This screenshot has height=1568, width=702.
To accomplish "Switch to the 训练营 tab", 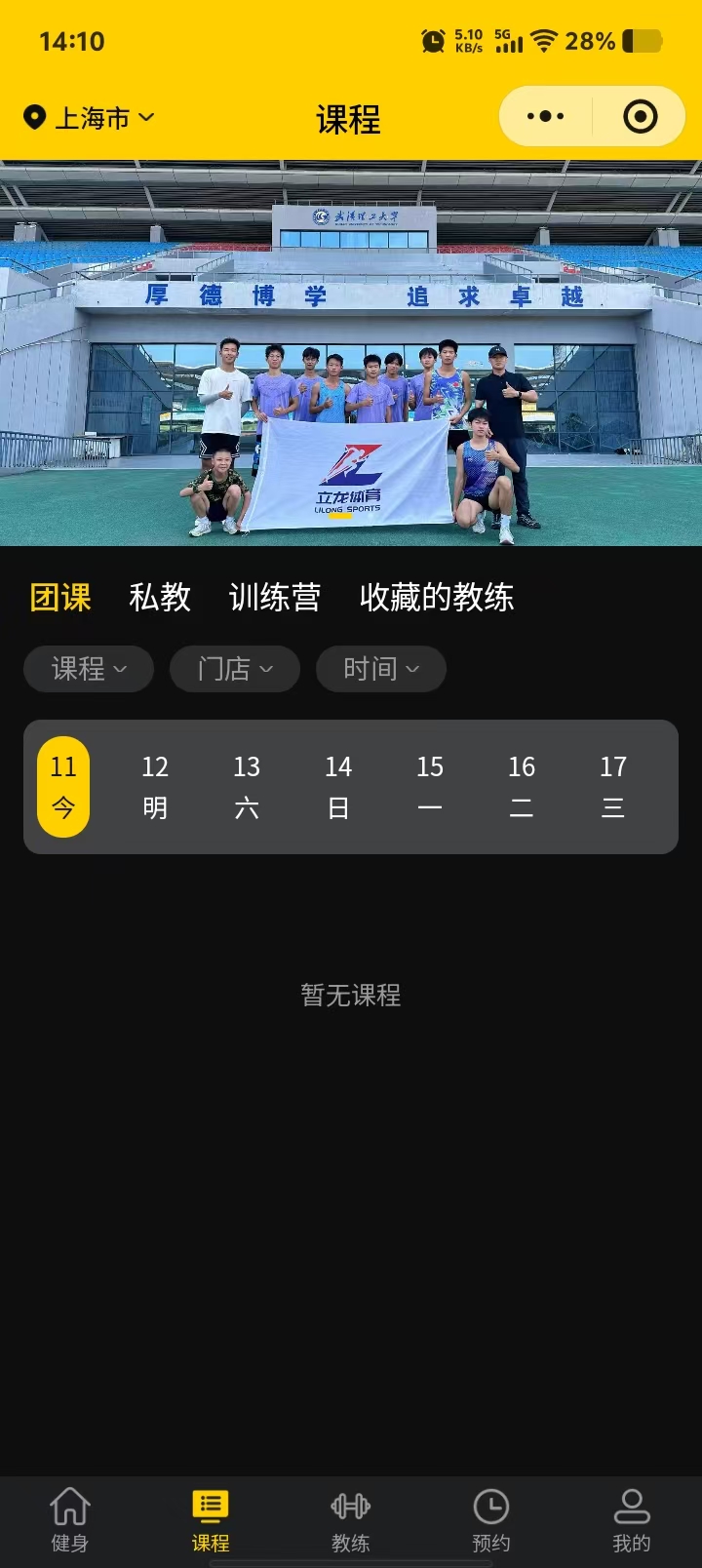I will (x=274, y=597).
